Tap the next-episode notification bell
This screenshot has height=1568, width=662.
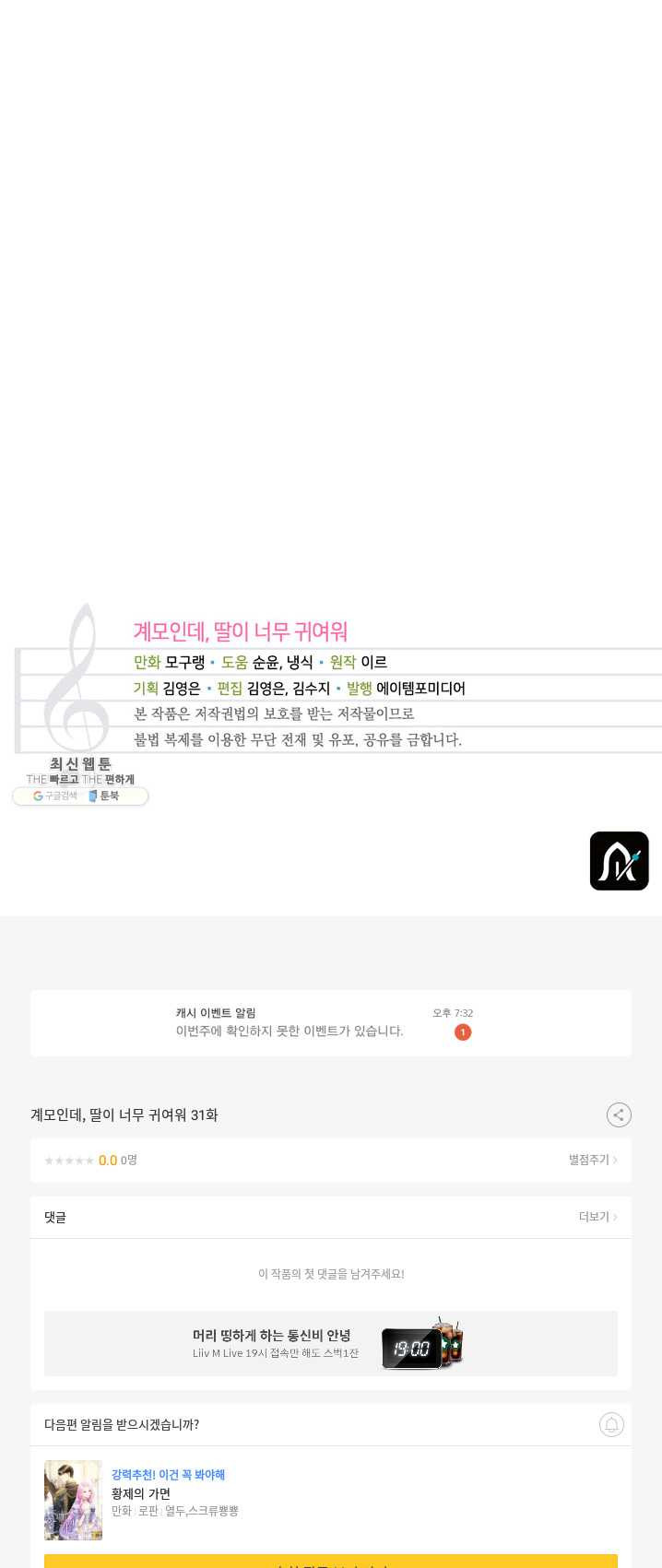click(x=611, y=1424)
